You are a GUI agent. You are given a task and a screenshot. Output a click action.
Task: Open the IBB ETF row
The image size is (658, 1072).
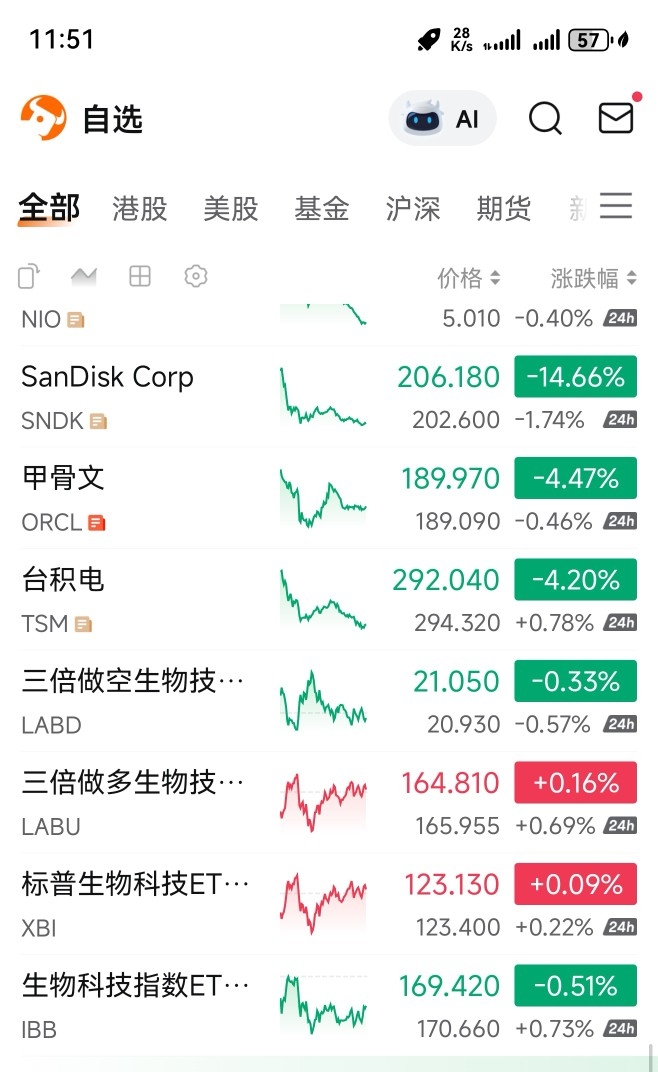pyautogui.click(x=140, y=1006)
